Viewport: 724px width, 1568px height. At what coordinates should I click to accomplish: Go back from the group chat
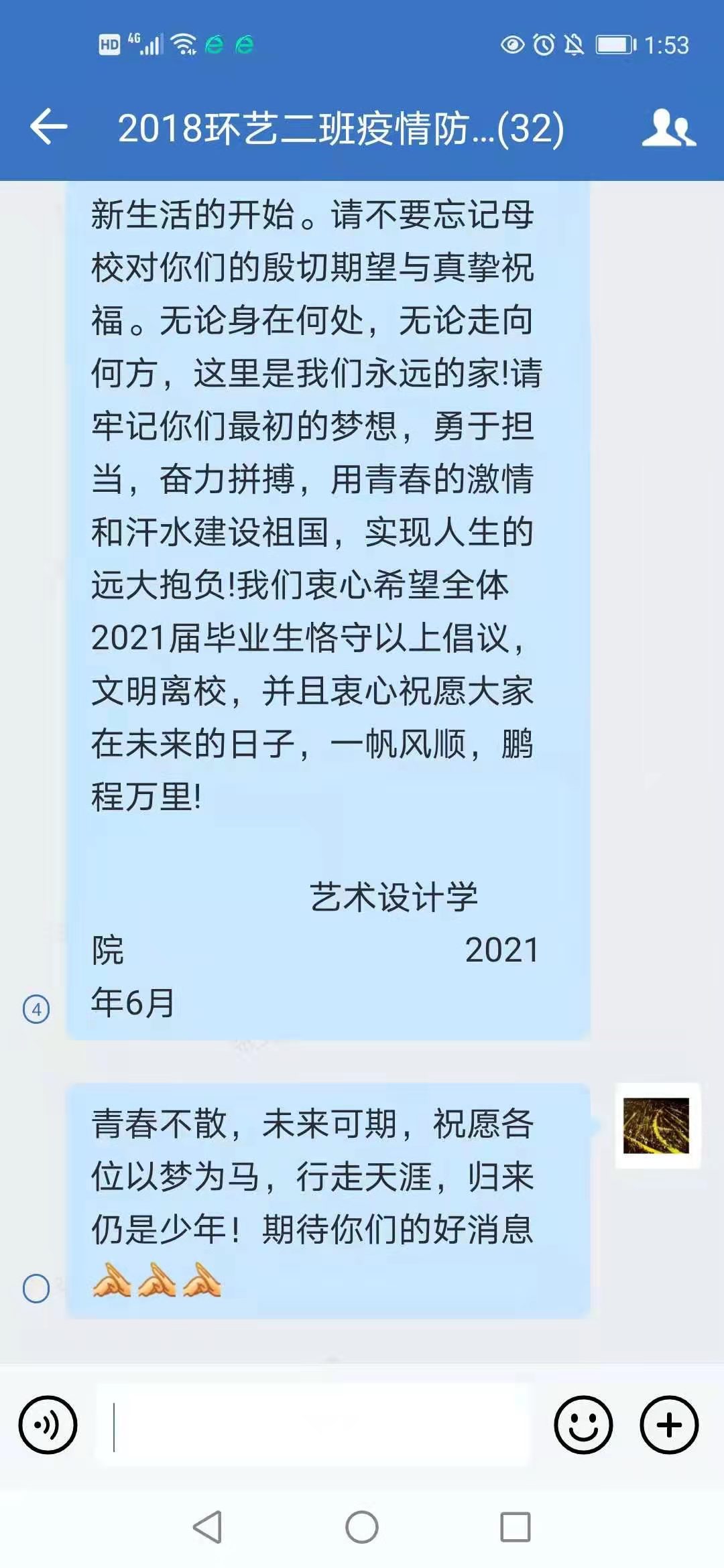(x=48, y=127)
